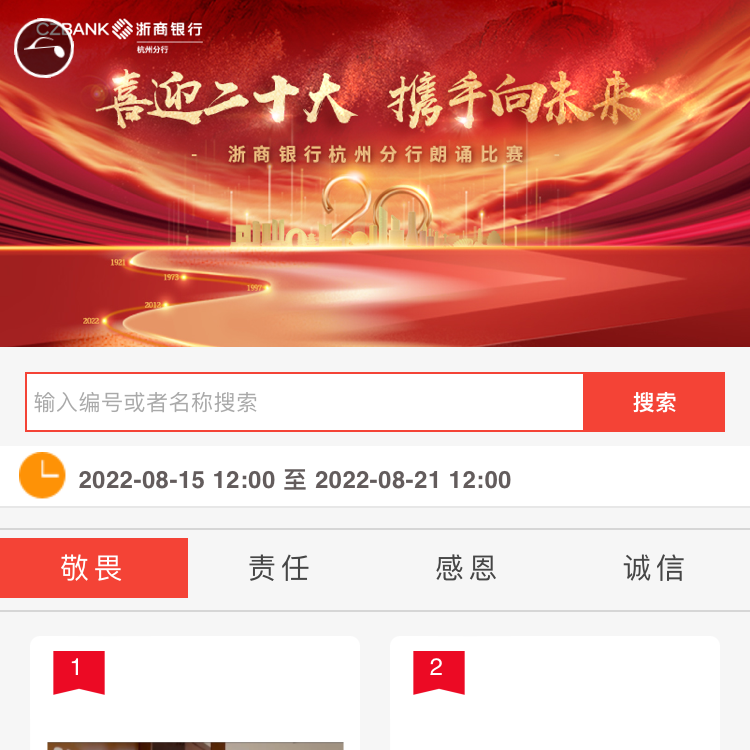750x750 pixels.
Task: Select the 敬畏 tab
Action: tap(93, 568)
